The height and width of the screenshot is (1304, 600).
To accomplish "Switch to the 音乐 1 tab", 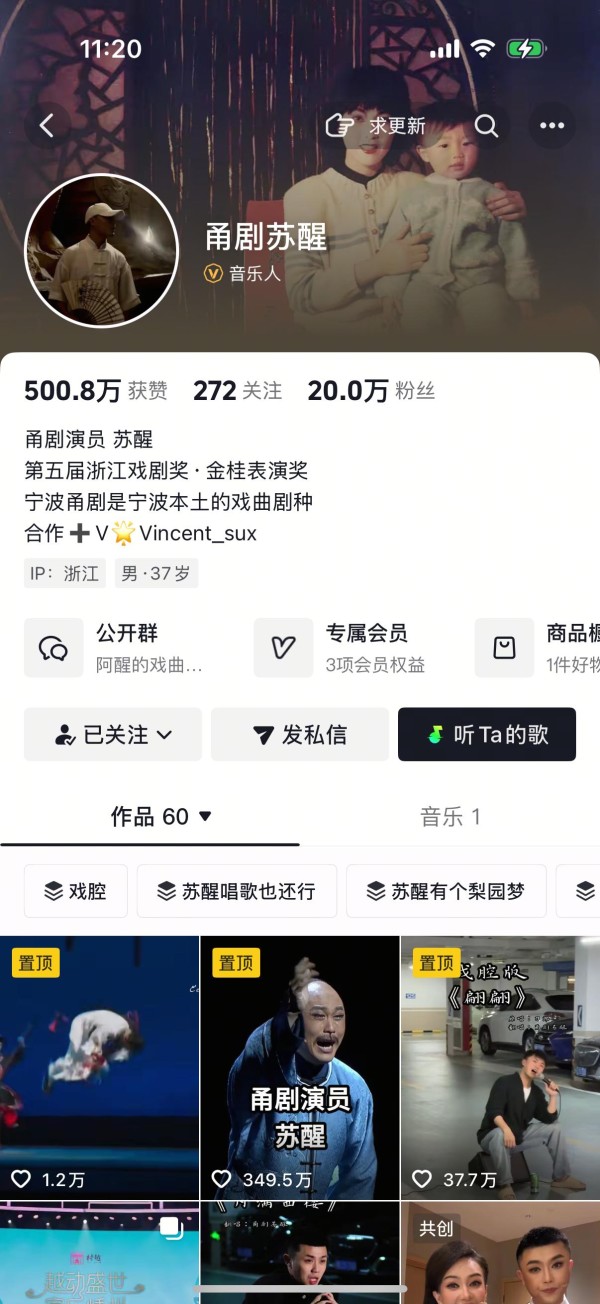I will pos(450,817).
